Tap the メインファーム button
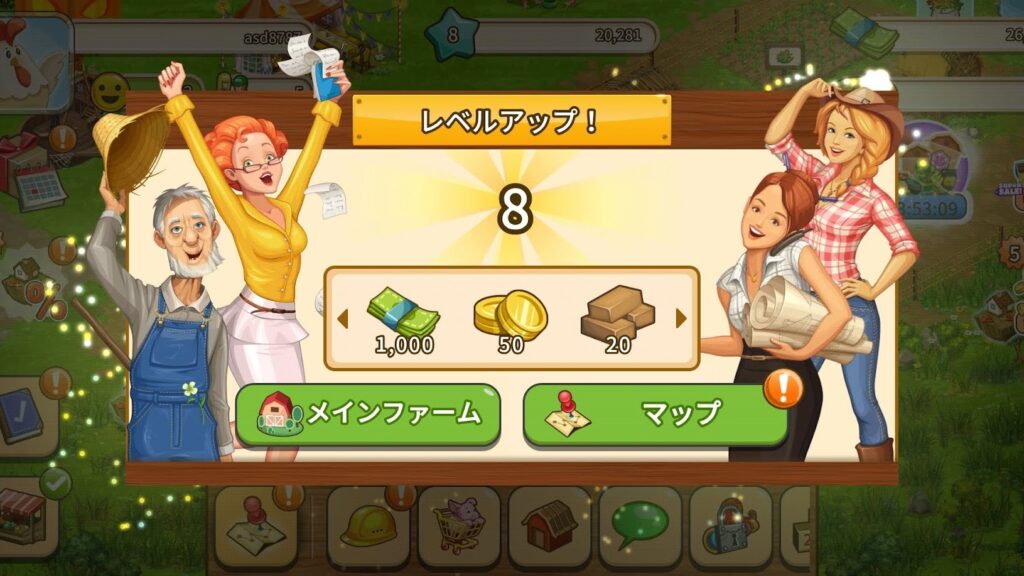1024x576 pixels. pyautogui.click(x=367, y=415)
